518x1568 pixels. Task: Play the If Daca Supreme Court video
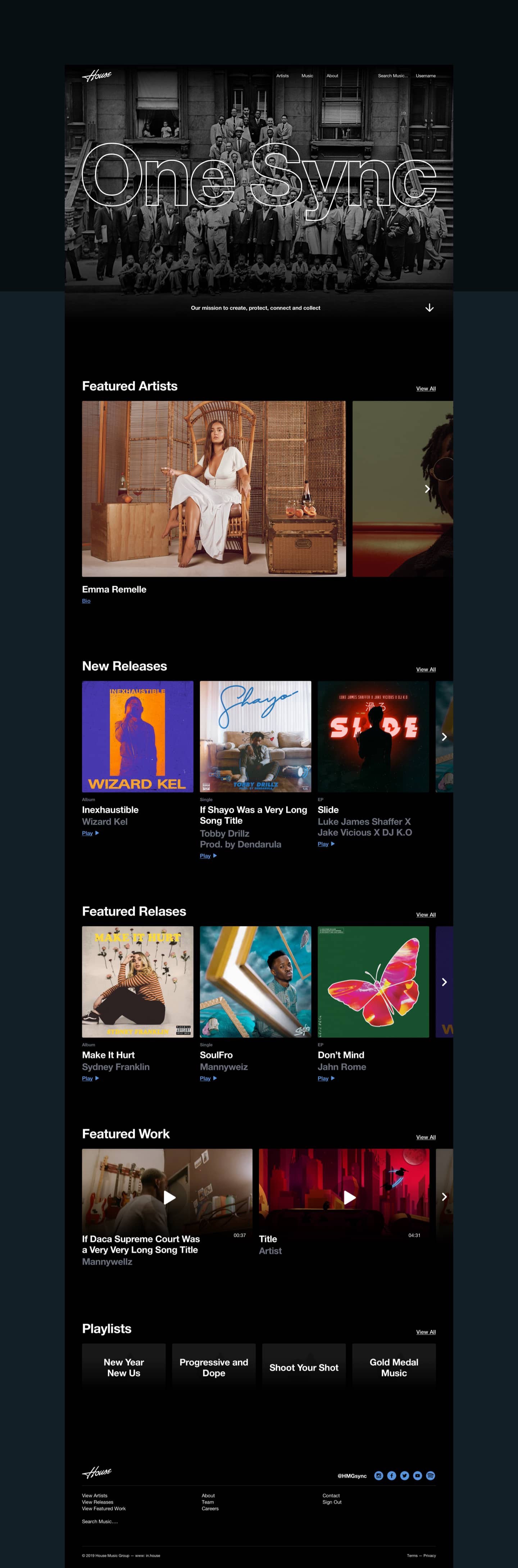(x=169, y=1198)
